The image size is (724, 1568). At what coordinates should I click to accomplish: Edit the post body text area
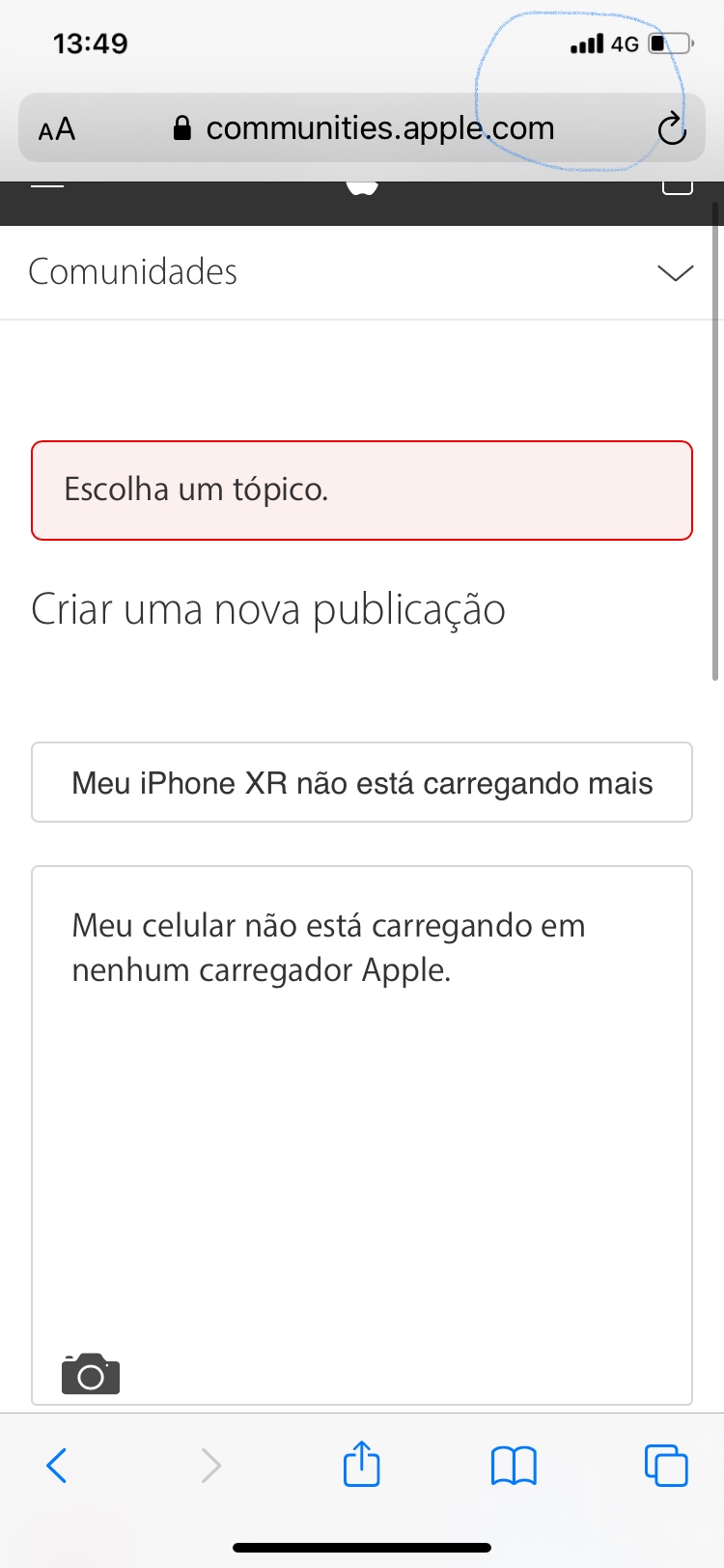pos(362,1110)
